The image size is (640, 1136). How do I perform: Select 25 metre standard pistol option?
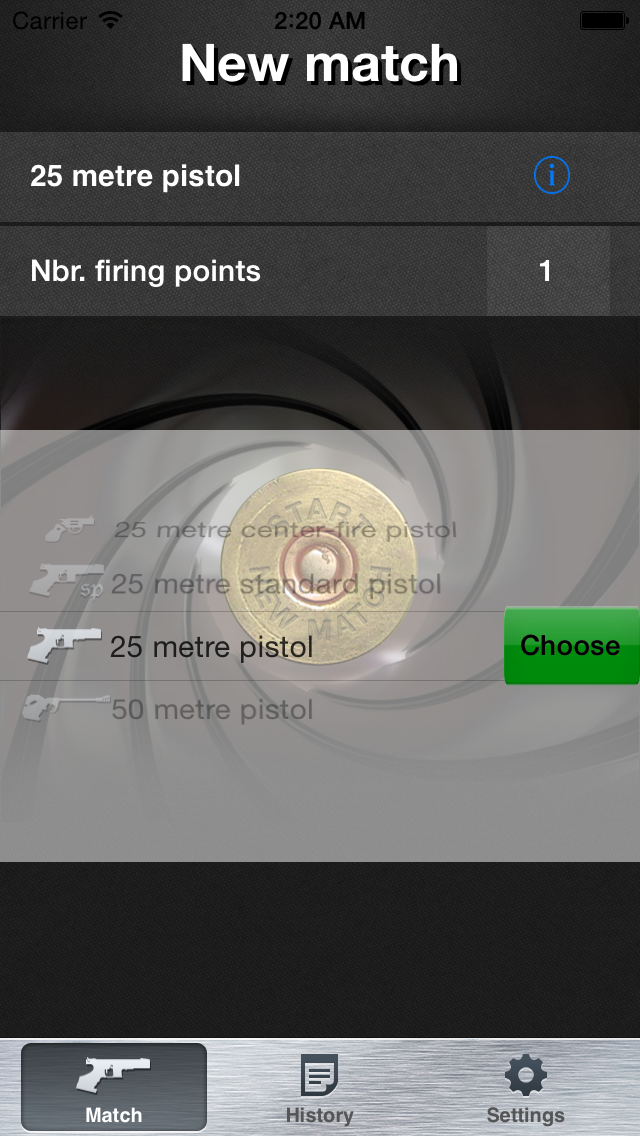point(275,584)
